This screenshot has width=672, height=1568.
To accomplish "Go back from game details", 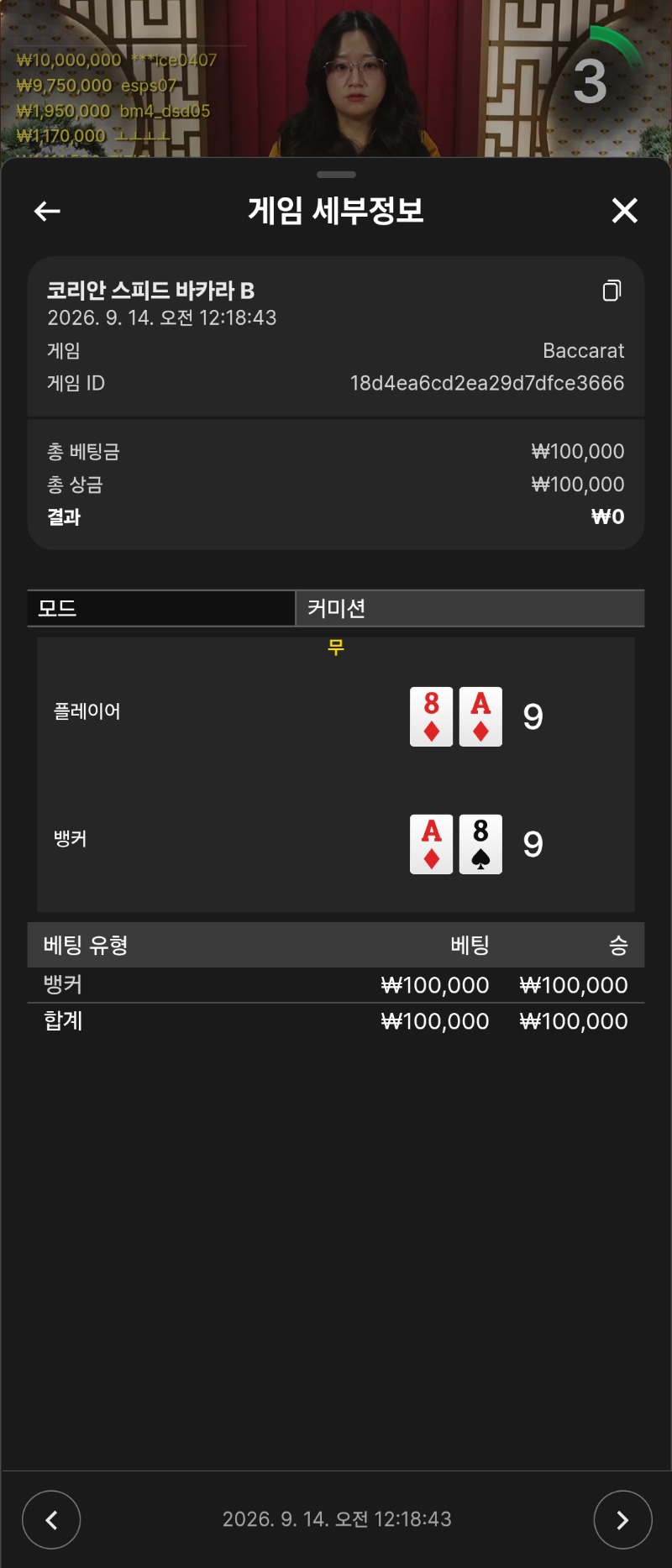I will pyautogui.click(x=47, y=211).
